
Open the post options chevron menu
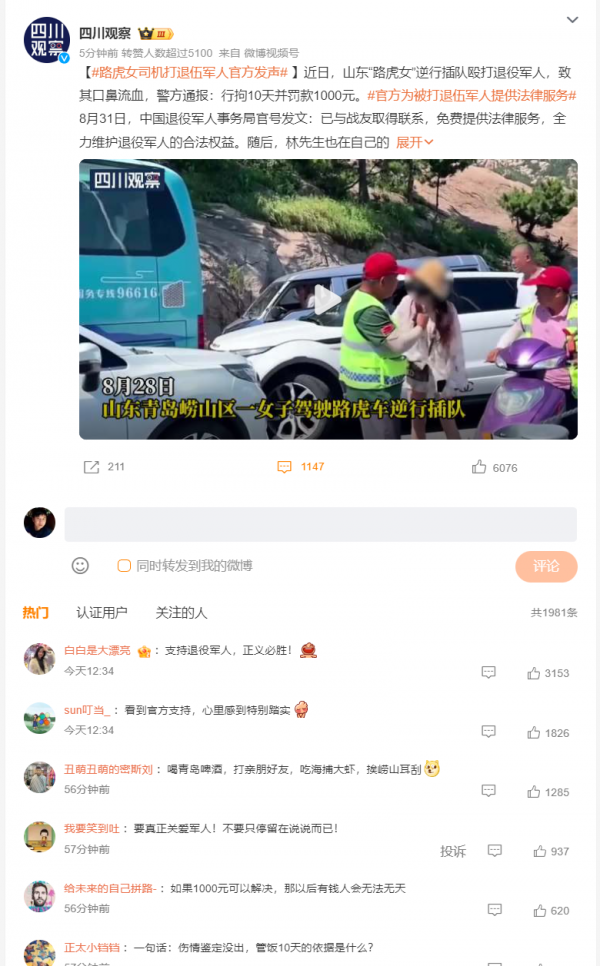click(572, 20)
